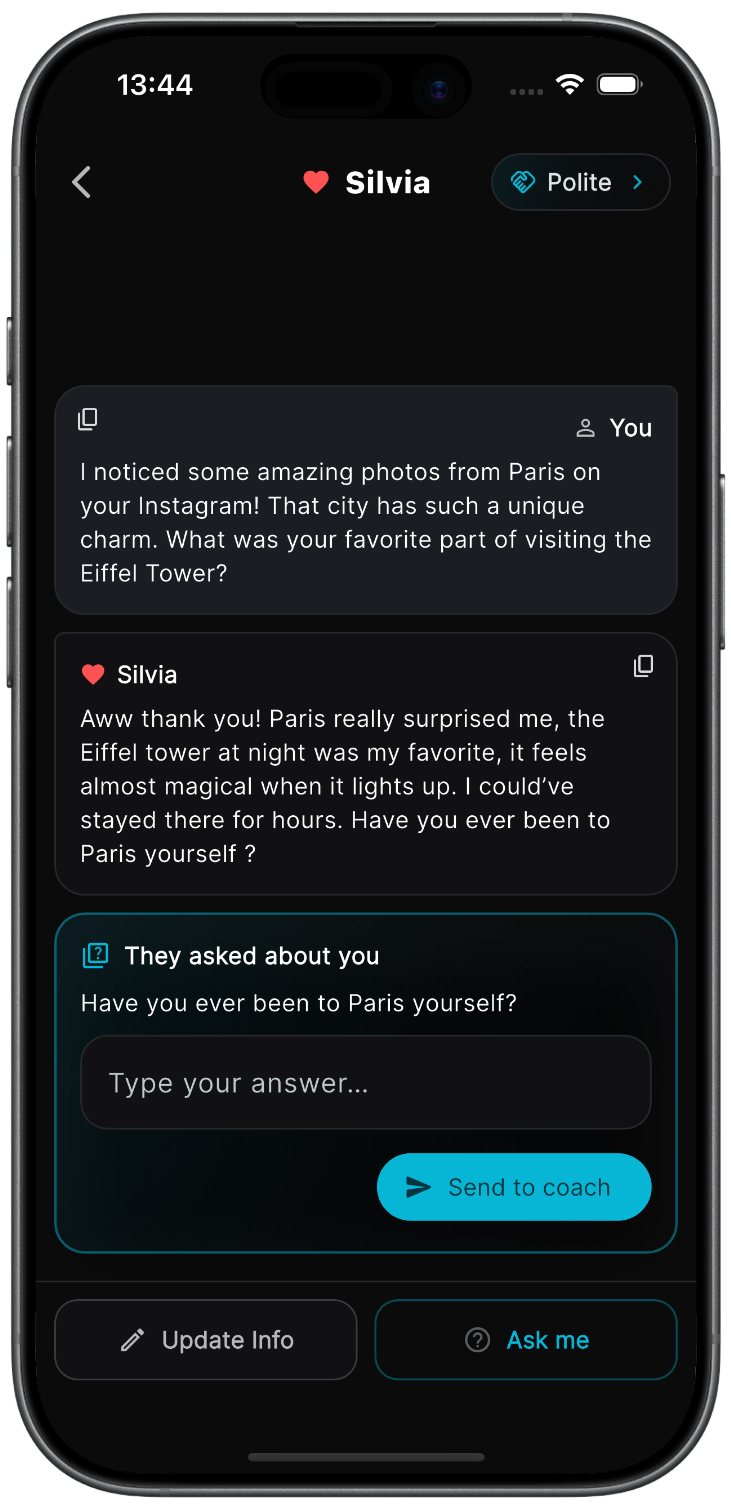Tap the battery indicator at the top
The image size is (731, 1504).
[619, 85]
